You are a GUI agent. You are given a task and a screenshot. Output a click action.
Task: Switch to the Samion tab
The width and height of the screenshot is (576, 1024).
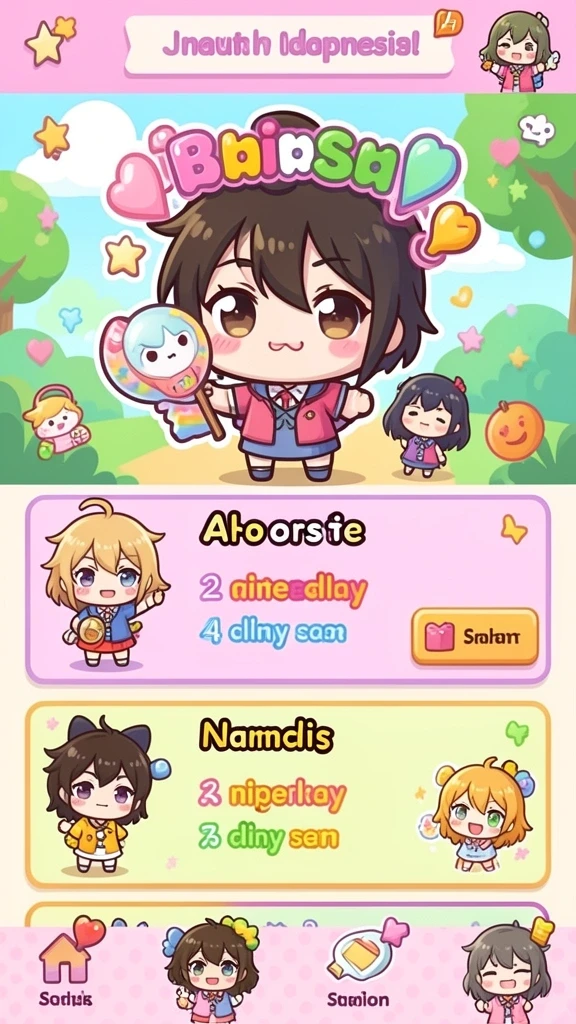(359, 967)
